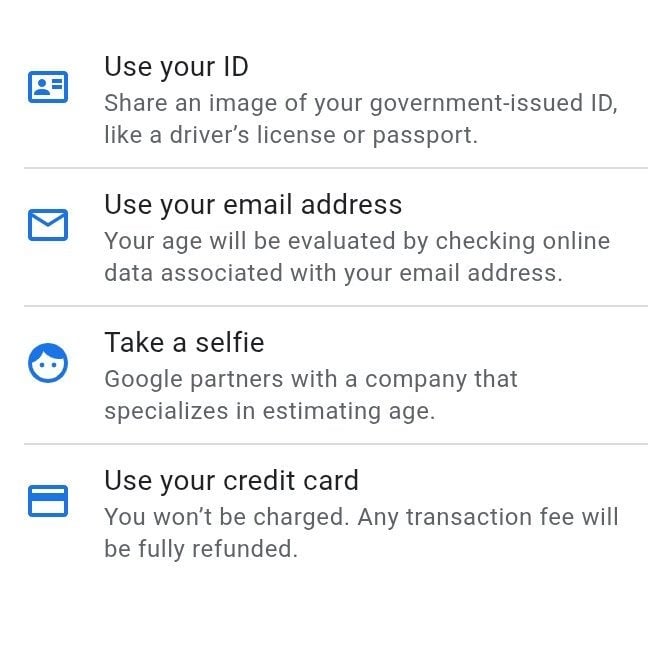Select Use your email address
Viewport: 668px width, 668px height.
pyautogui.click(x=252, y=205)
